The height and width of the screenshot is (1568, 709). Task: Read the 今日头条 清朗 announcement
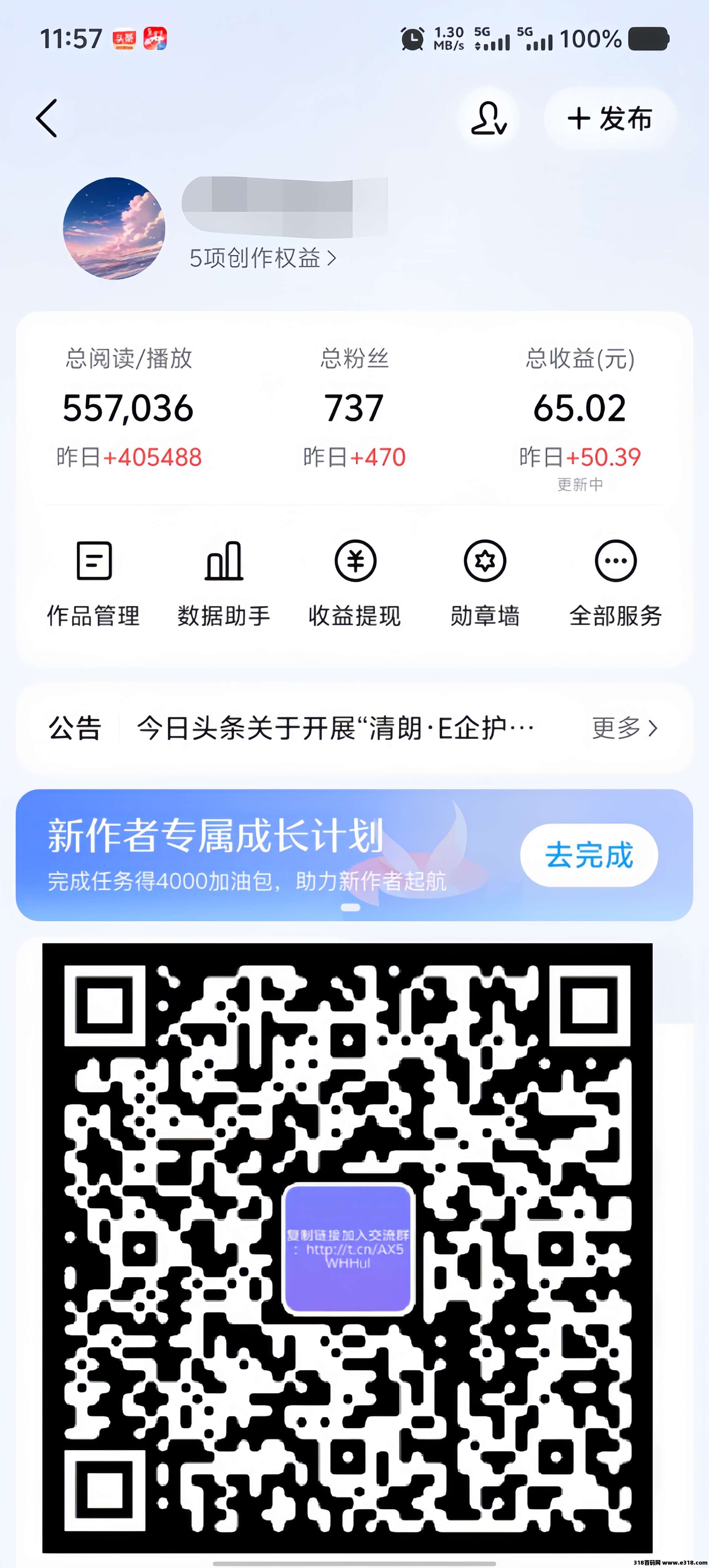tap(335, 728)
